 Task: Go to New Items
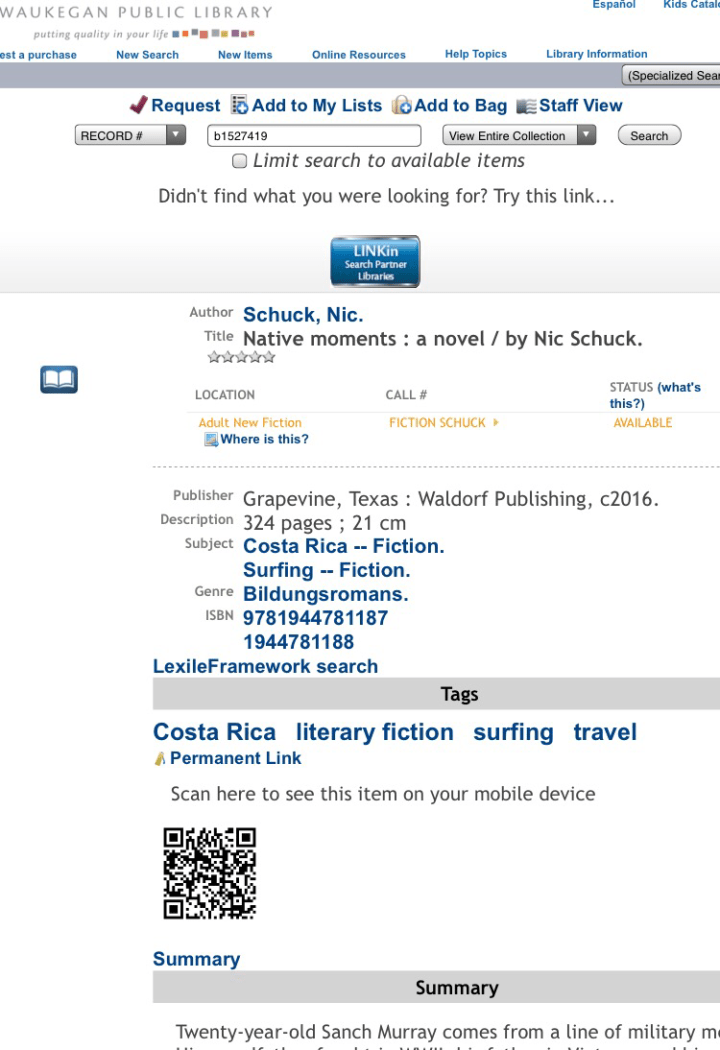(245, 55)
